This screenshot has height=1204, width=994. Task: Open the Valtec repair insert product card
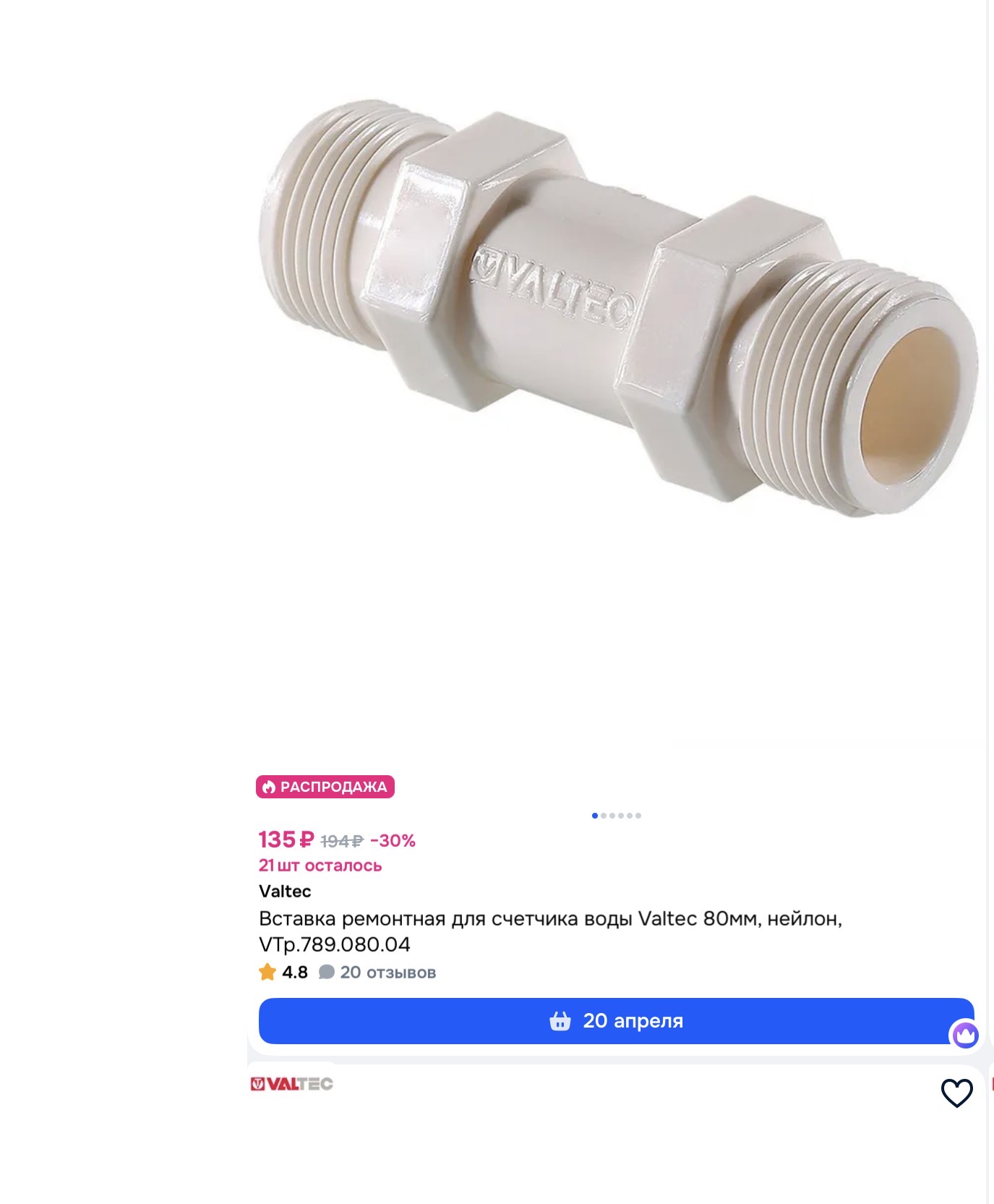pyautogui.click(x=549, y=931)
